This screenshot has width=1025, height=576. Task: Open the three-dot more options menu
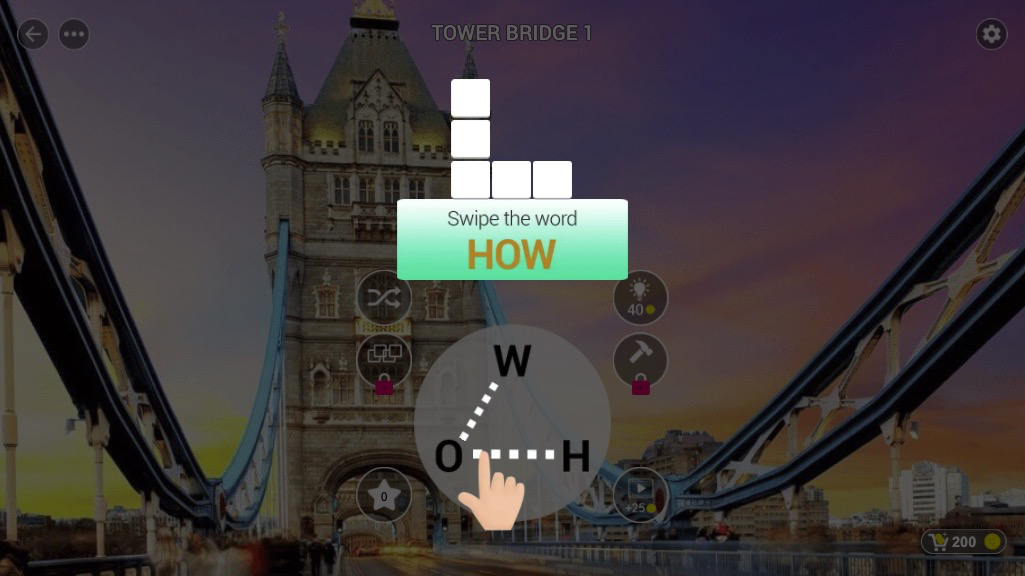[x=74, y=34]
